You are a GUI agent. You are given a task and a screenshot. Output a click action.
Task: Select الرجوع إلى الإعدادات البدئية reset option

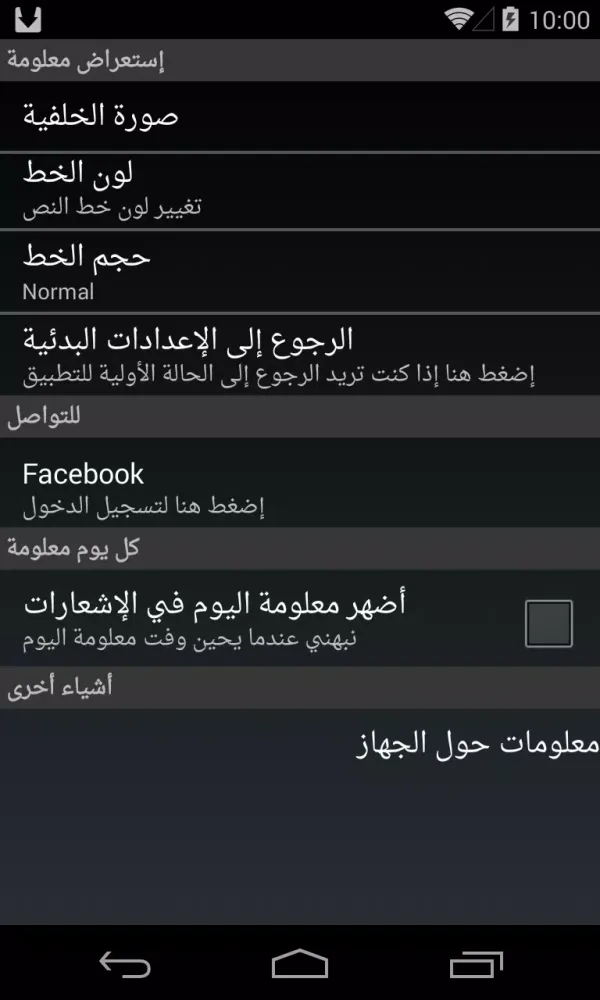[x=300, y=354]
